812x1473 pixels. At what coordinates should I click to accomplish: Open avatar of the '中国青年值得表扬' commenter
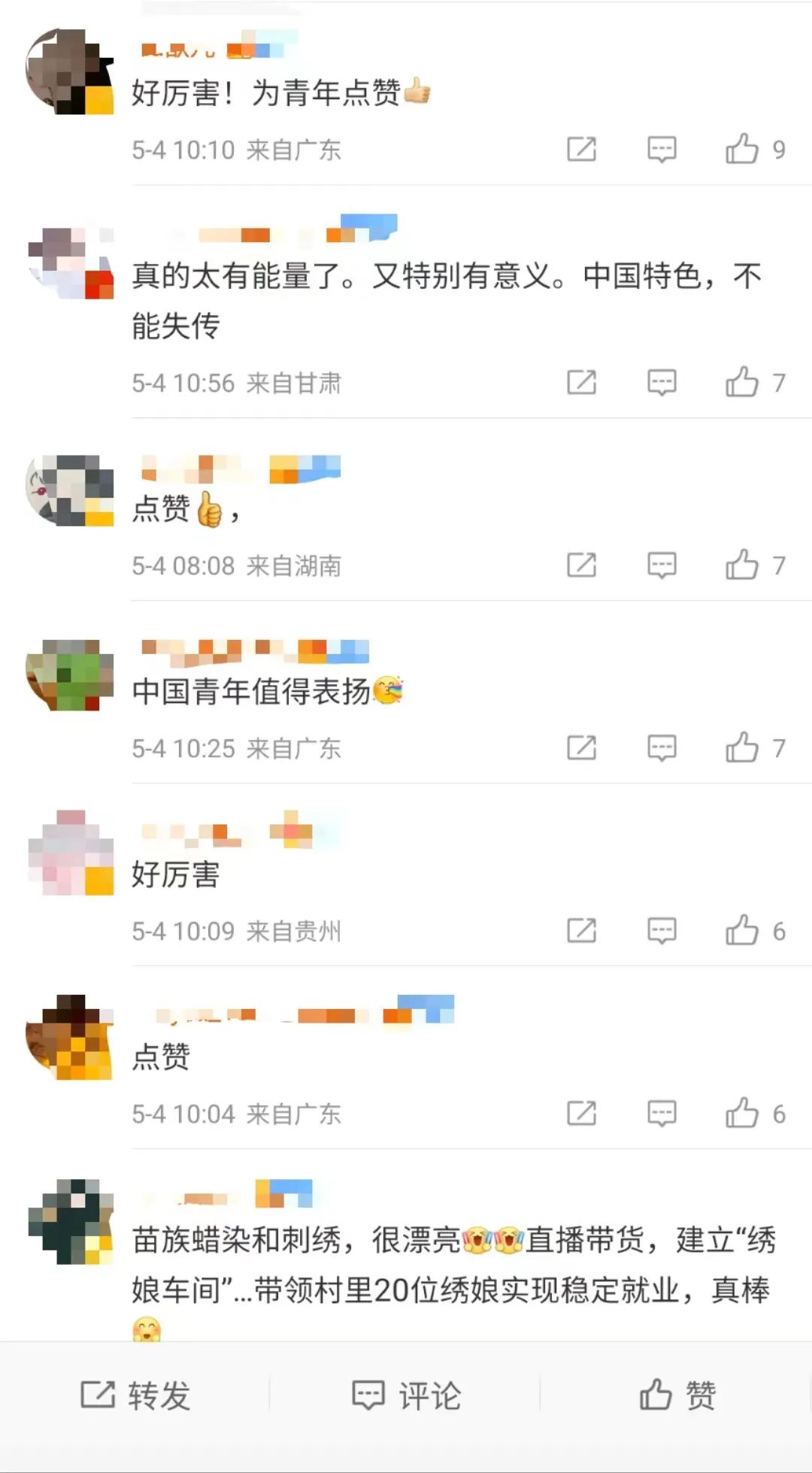pos(69,674)
